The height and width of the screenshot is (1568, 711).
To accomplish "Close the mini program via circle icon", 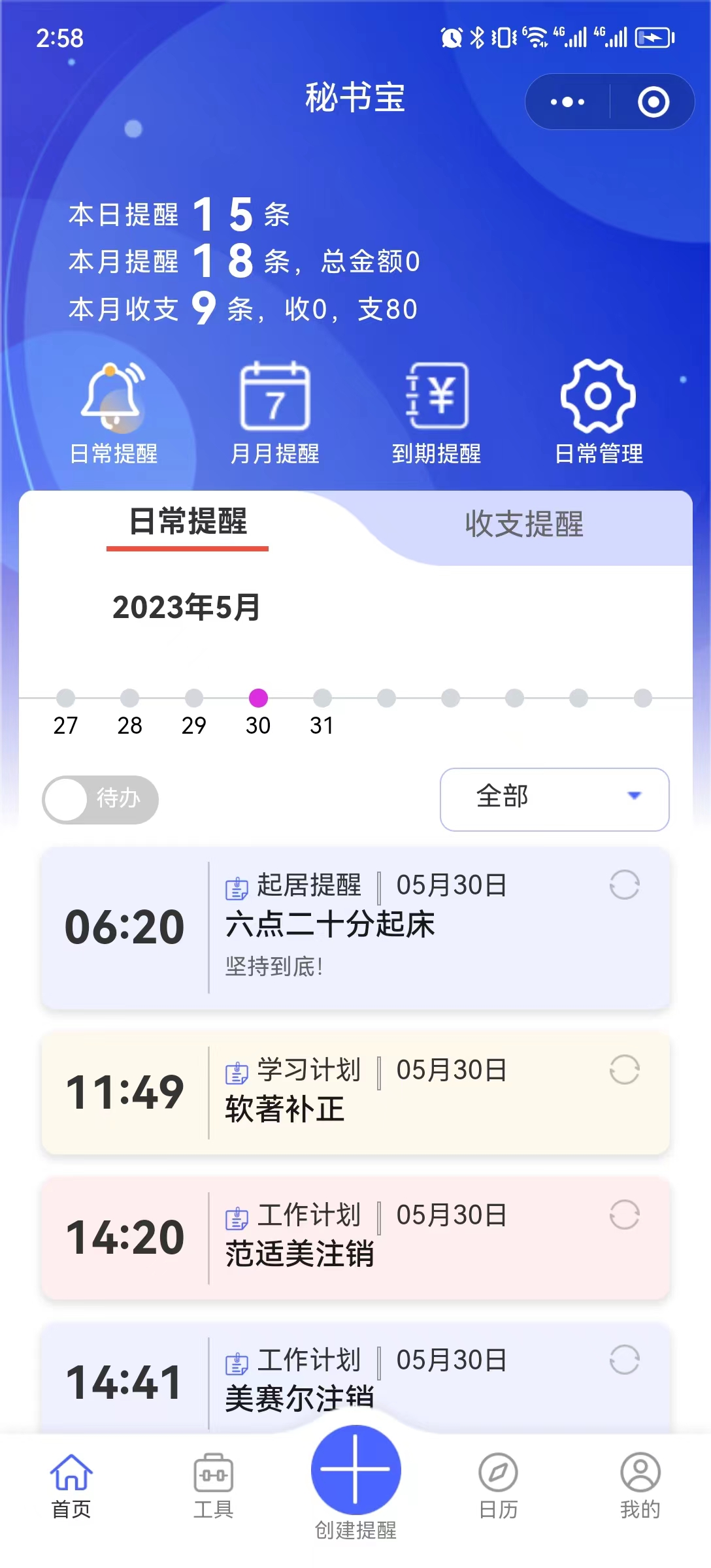I will tap(653, 102).
